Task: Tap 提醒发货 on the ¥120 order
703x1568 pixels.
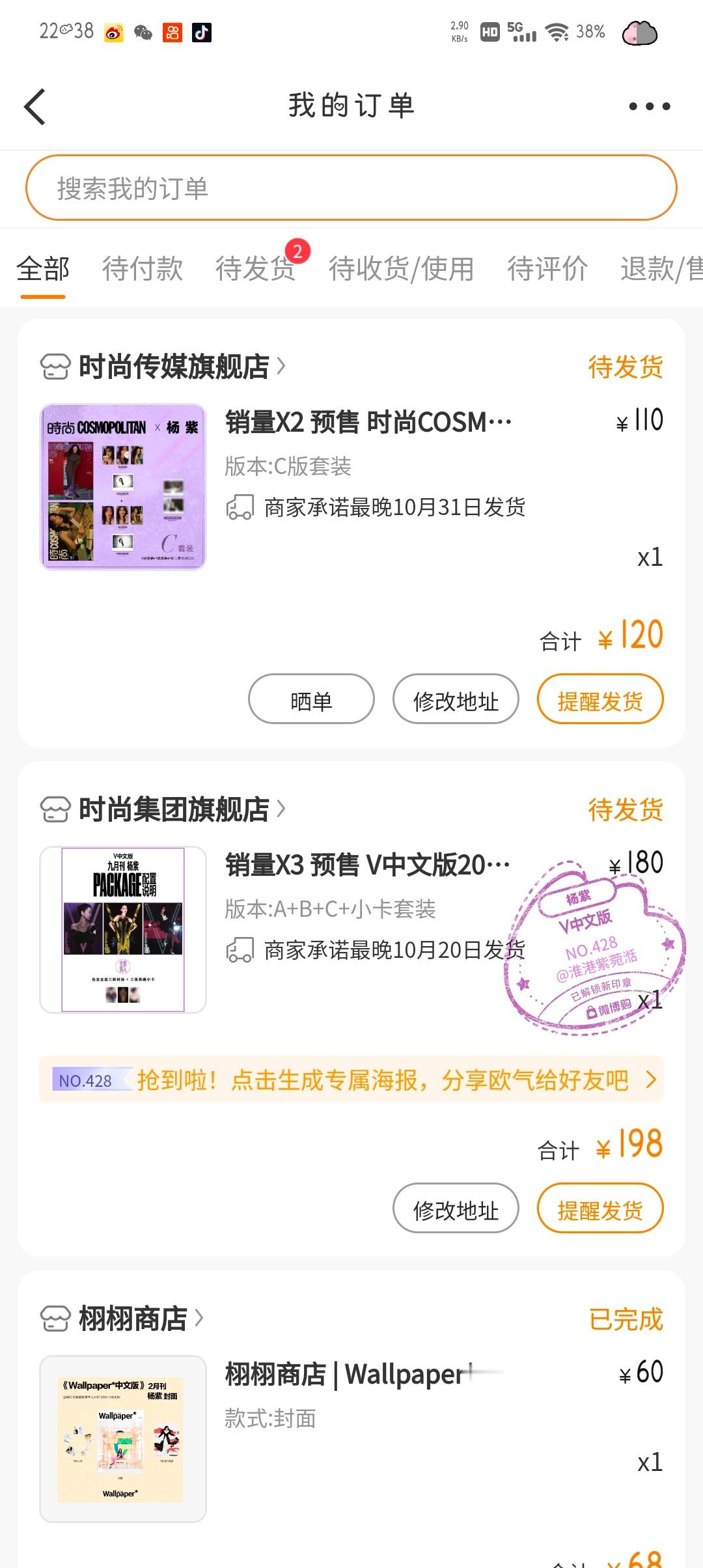Action: 600,699
